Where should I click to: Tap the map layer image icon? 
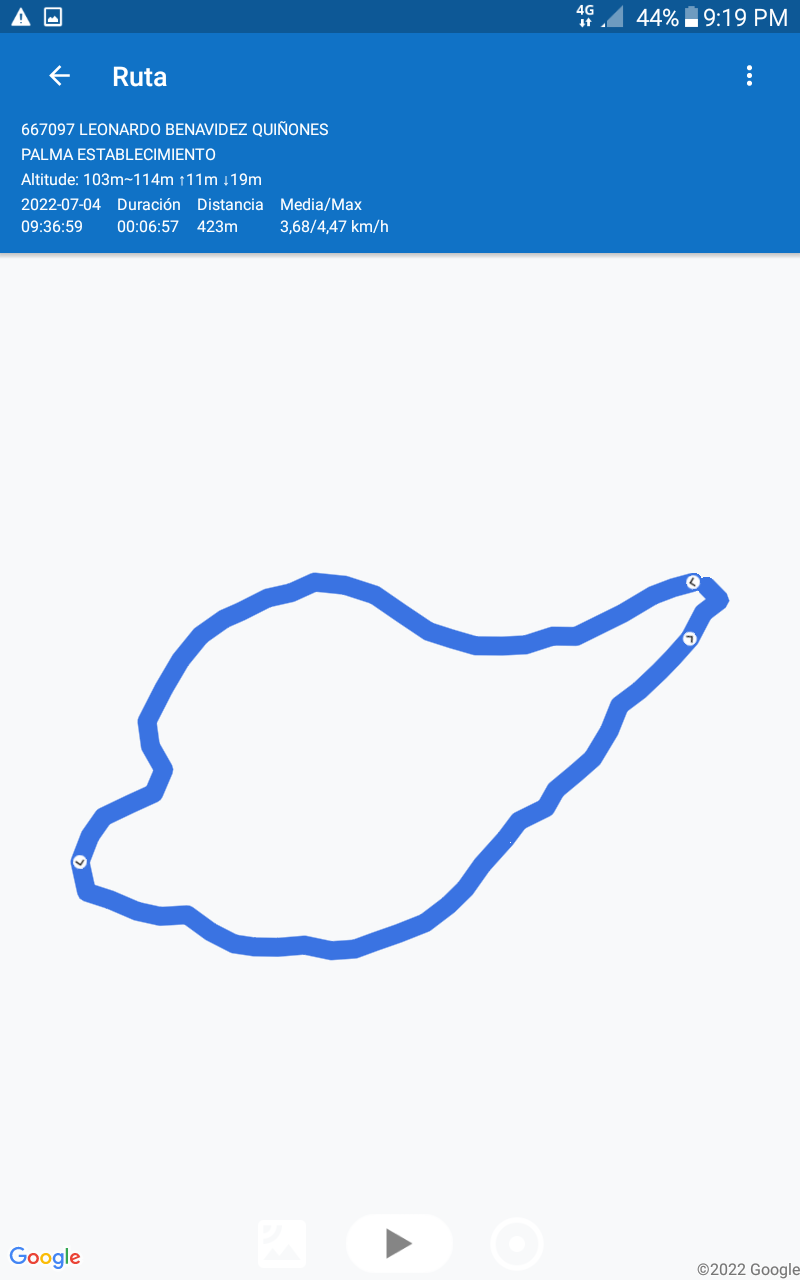tap(282, 1244)
